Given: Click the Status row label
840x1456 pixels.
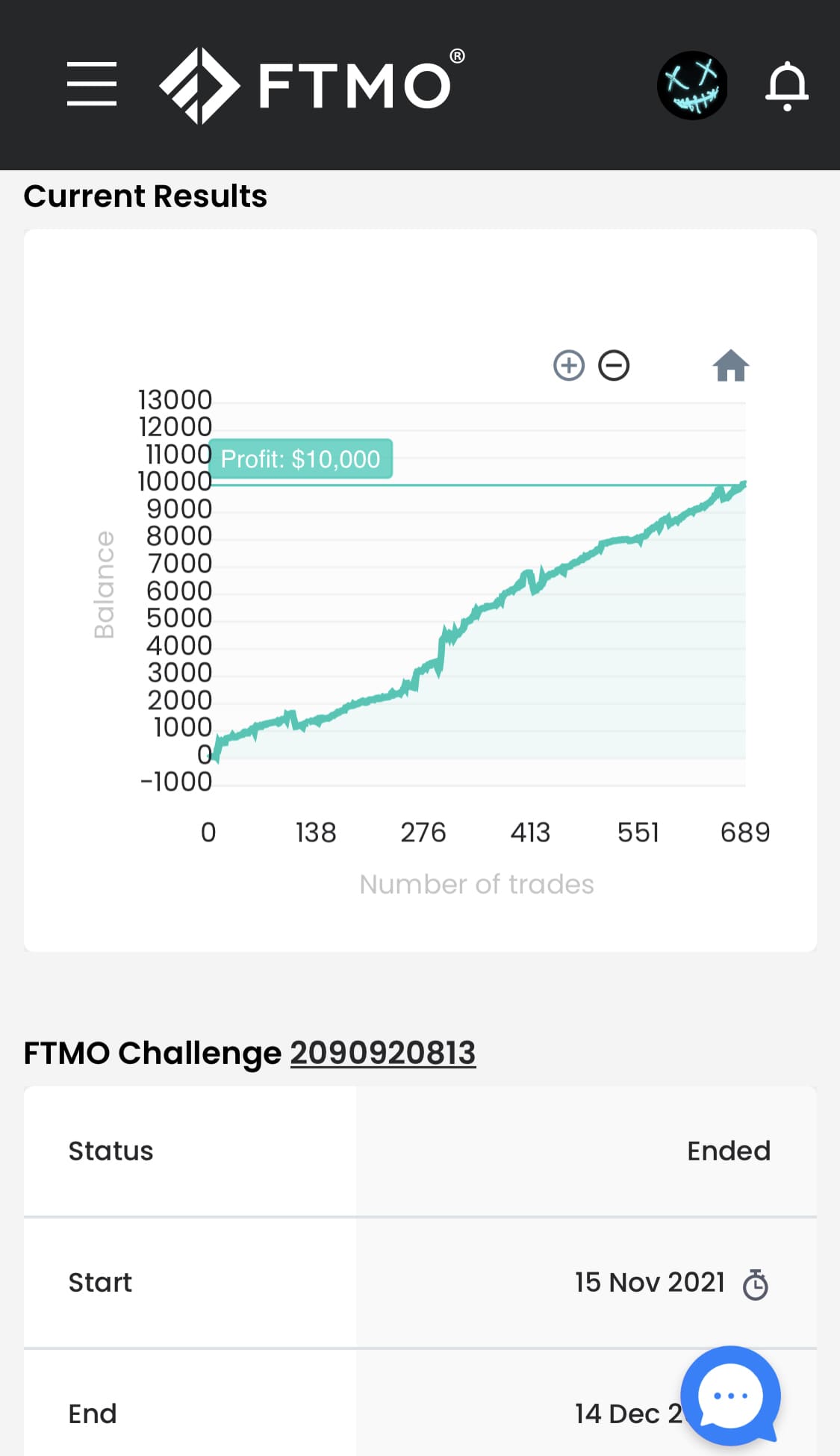Looking at the screenshot, I should point(111,1151).
